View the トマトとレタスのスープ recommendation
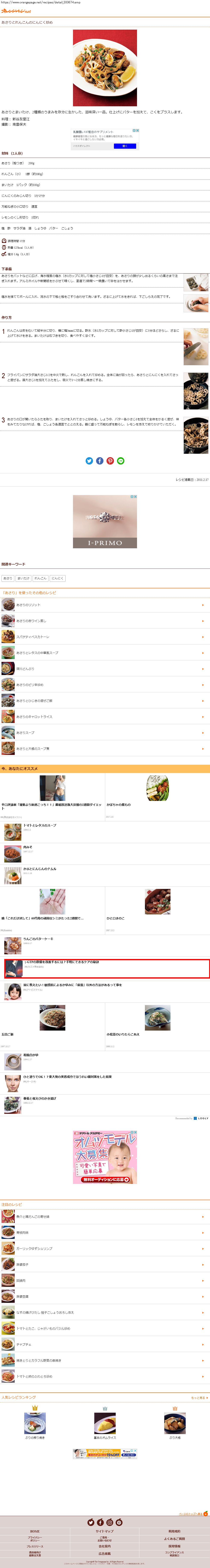210x1568 pixels. pyautogui.click(x=40, y=826)
